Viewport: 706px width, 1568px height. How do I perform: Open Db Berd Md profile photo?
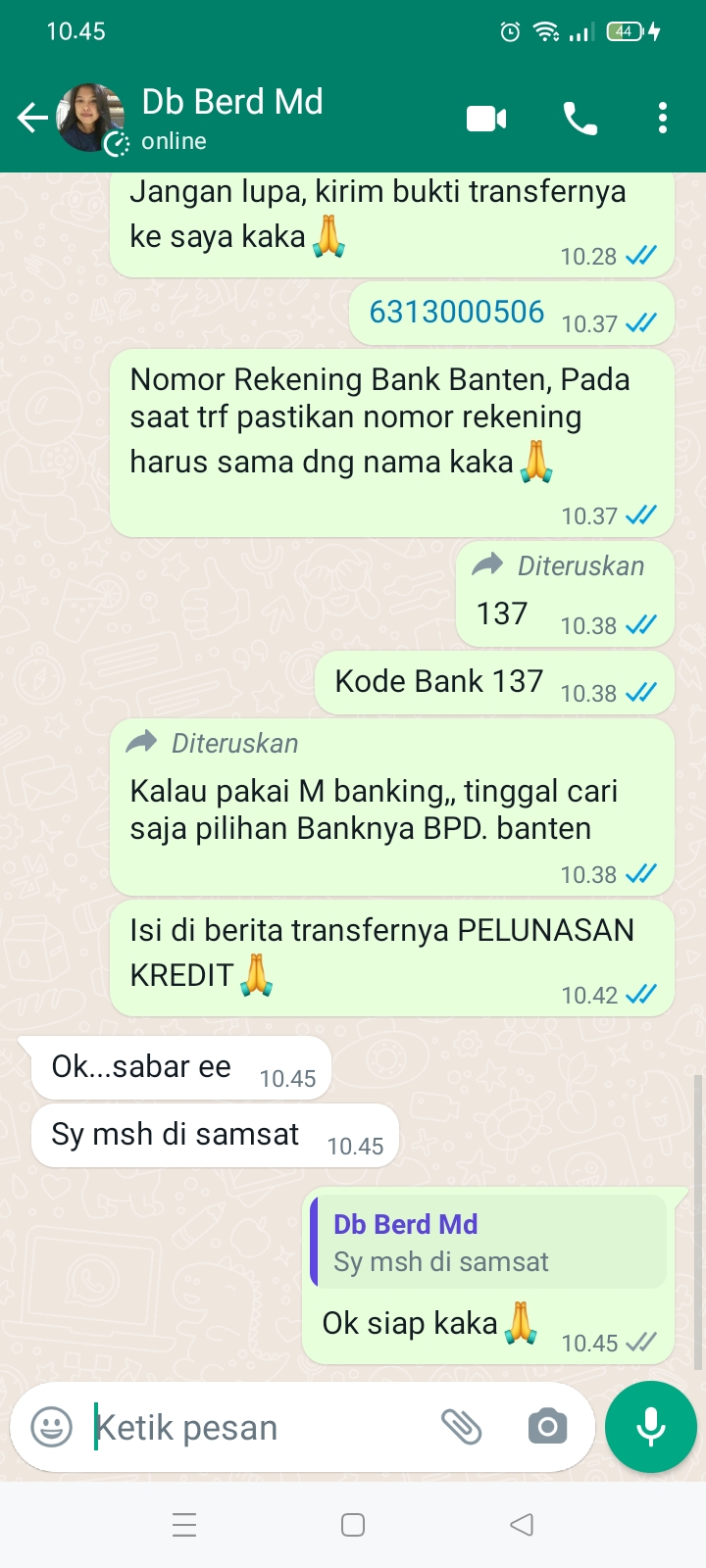[x=90, y=119]
